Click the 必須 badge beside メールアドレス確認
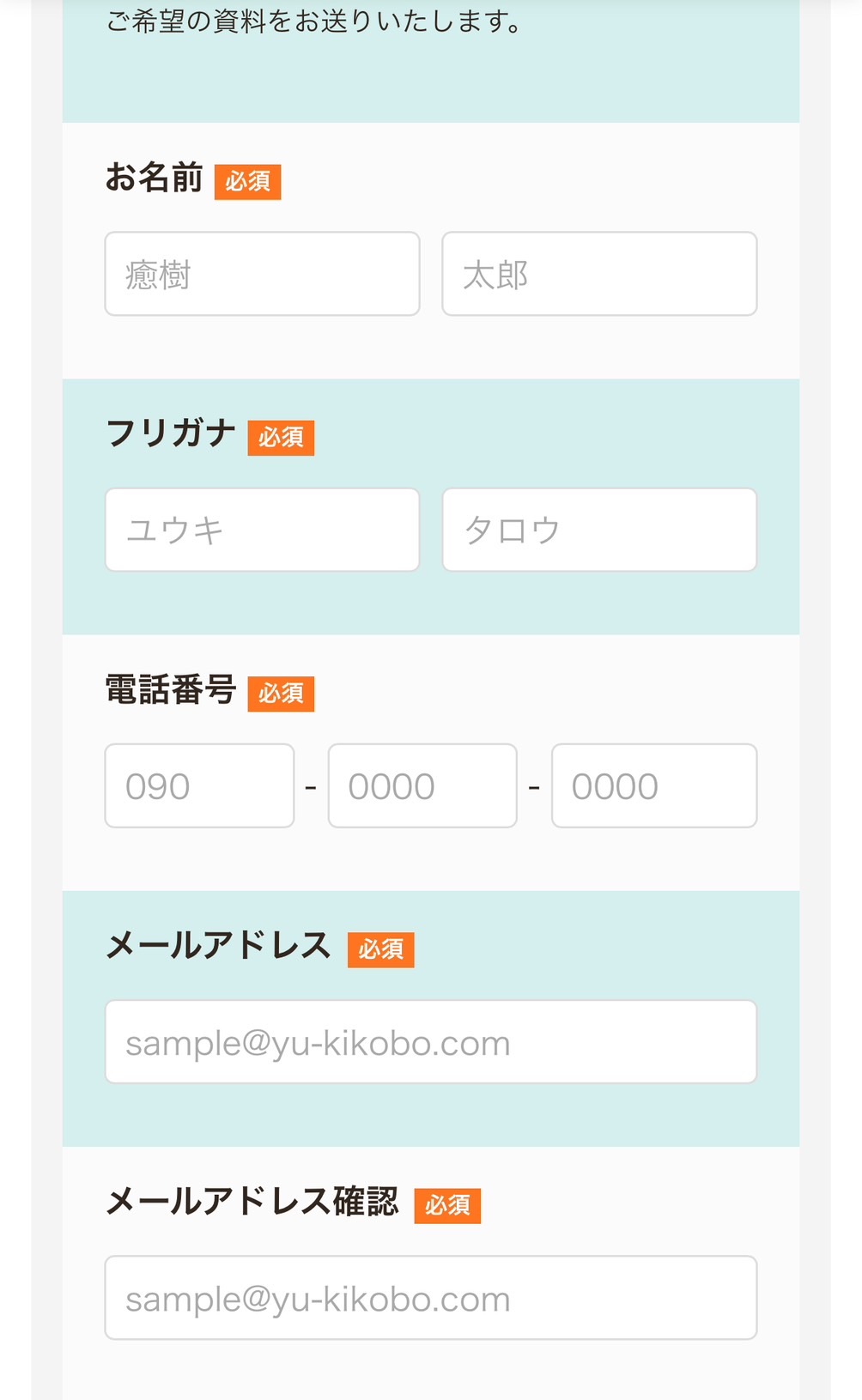The width and height of the screenshot is (862, 1400). point(448,1207)
